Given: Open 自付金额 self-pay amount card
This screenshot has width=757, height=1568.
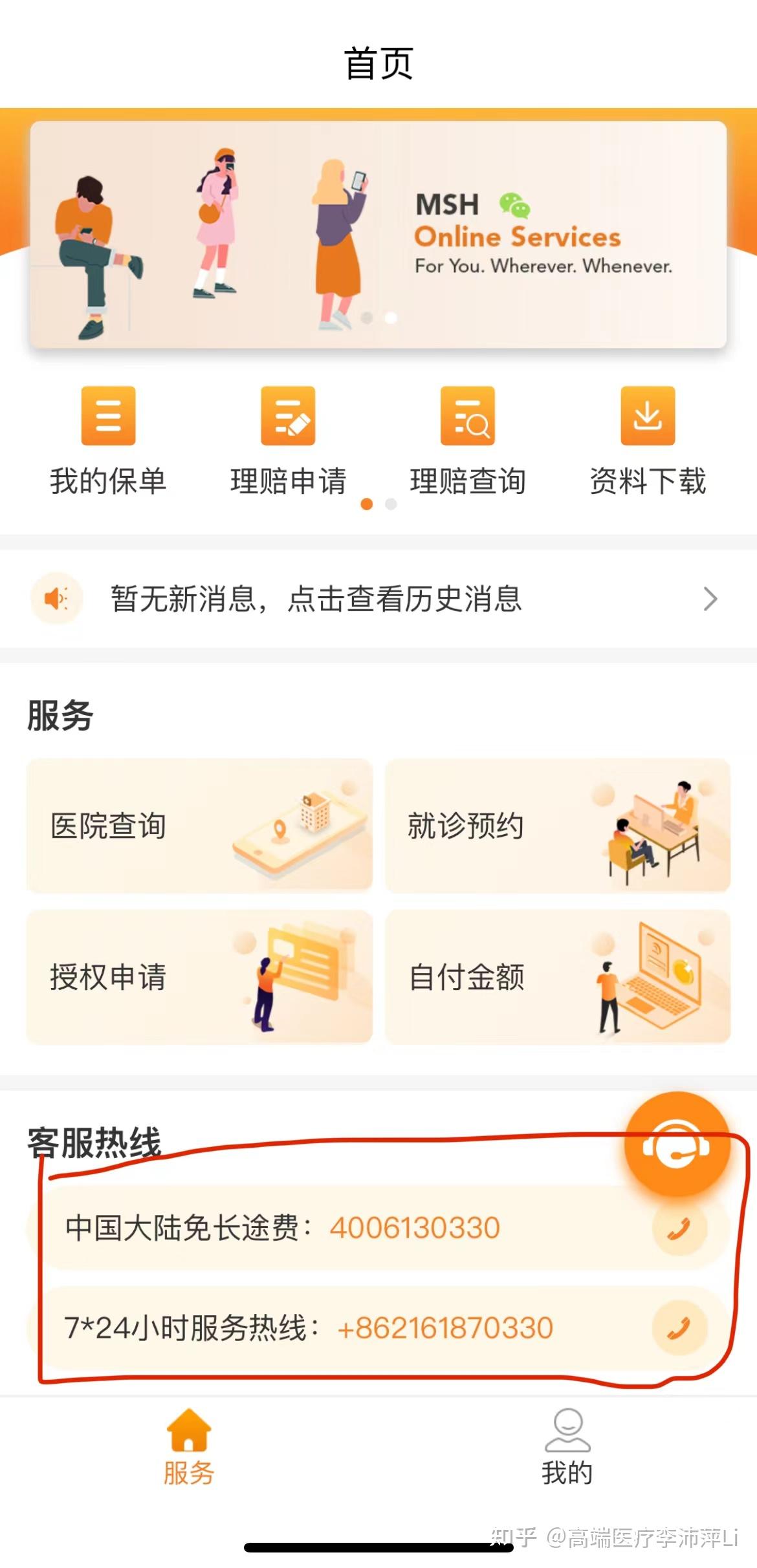Looking at the screenshot, I should 556,978.
